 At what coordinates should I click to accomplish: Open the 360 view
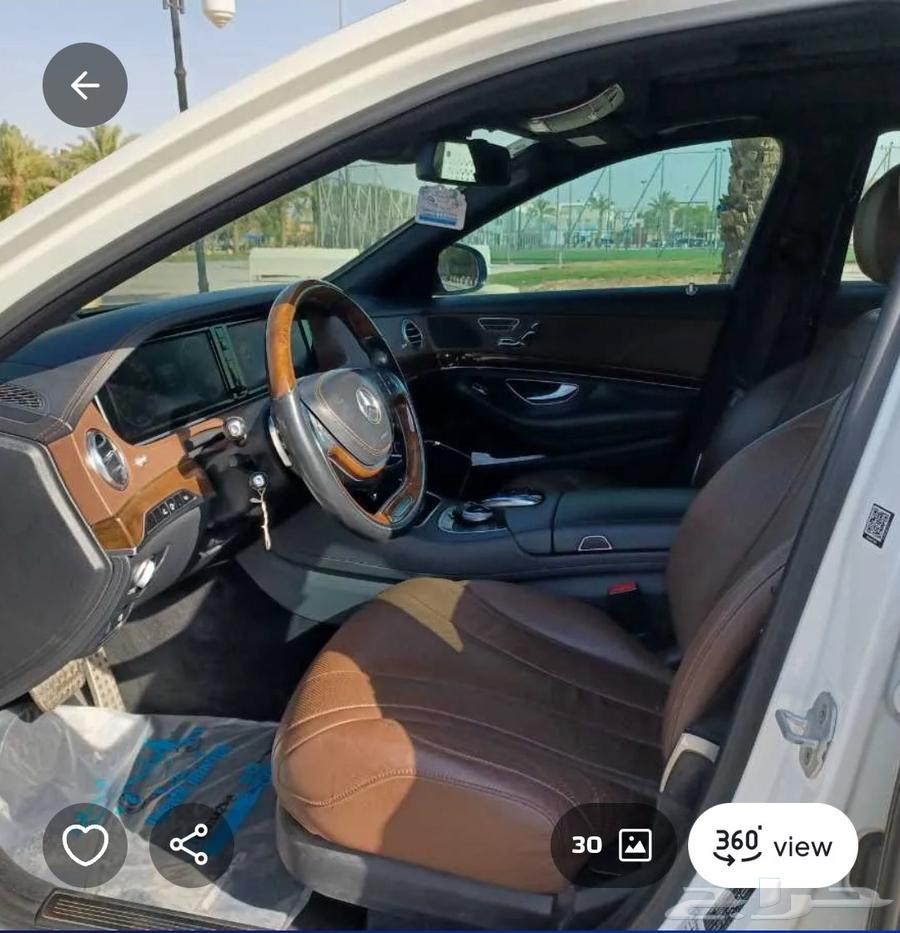[772, 845]
